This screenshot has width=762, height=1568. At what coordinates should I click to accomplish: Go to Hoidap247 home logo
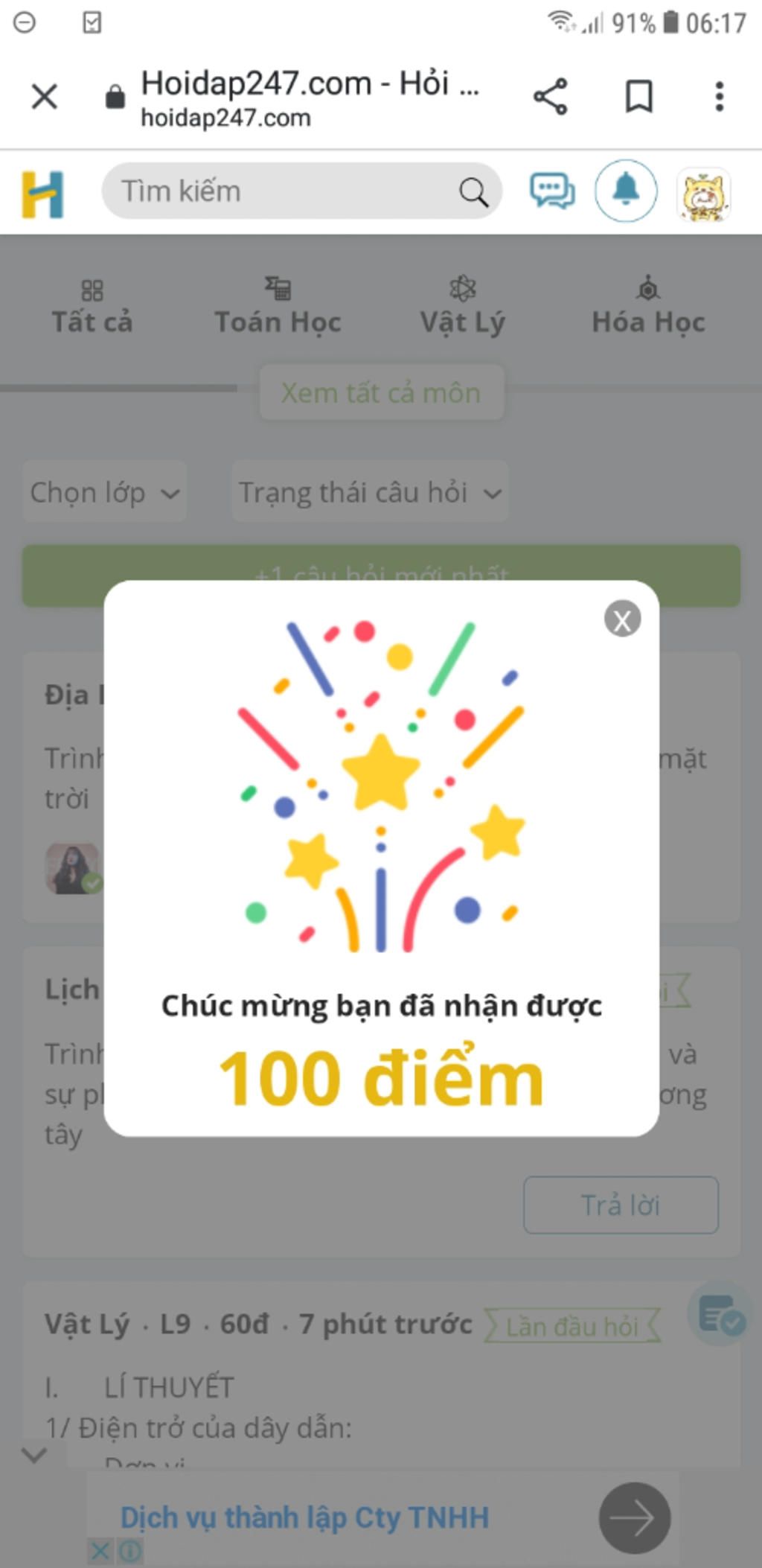[x=42, y=194]
